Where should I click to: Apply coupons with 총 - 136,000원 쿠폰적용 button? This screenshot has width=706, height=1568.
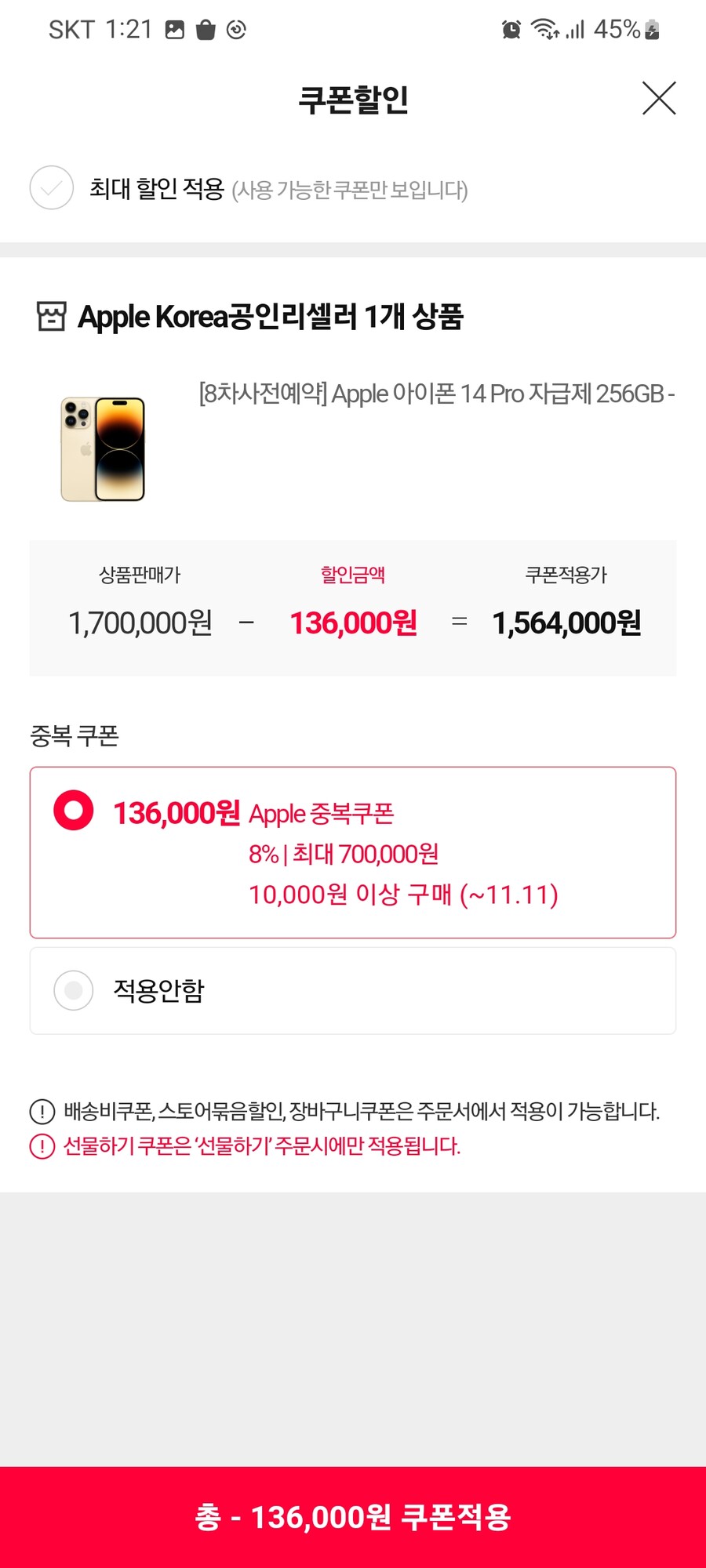pos(353,1518)
